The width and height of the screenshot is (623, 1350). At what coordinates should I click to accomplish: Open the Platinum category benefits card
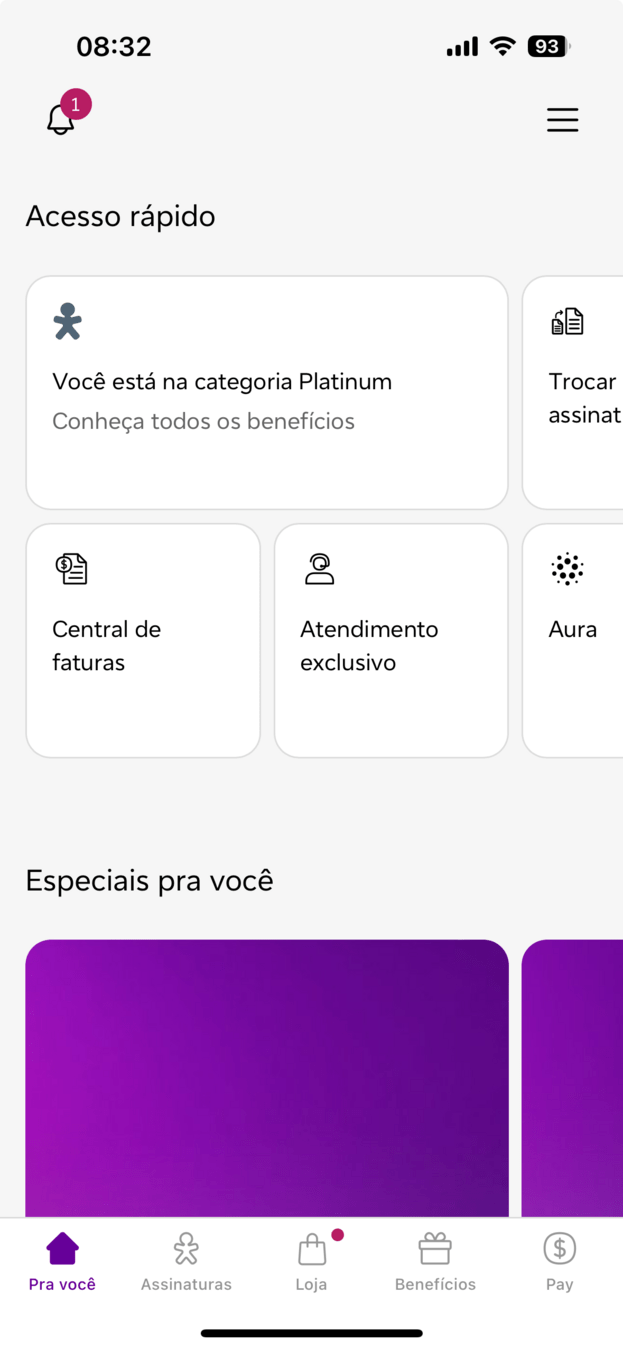pos(267,393)
